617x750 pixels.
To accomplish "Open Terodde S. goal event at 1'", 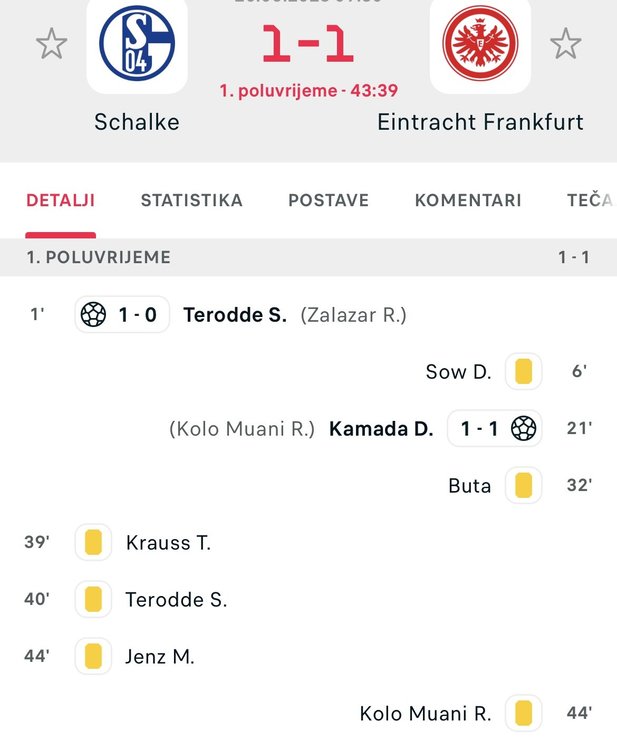I will click(x=234, y=315).
